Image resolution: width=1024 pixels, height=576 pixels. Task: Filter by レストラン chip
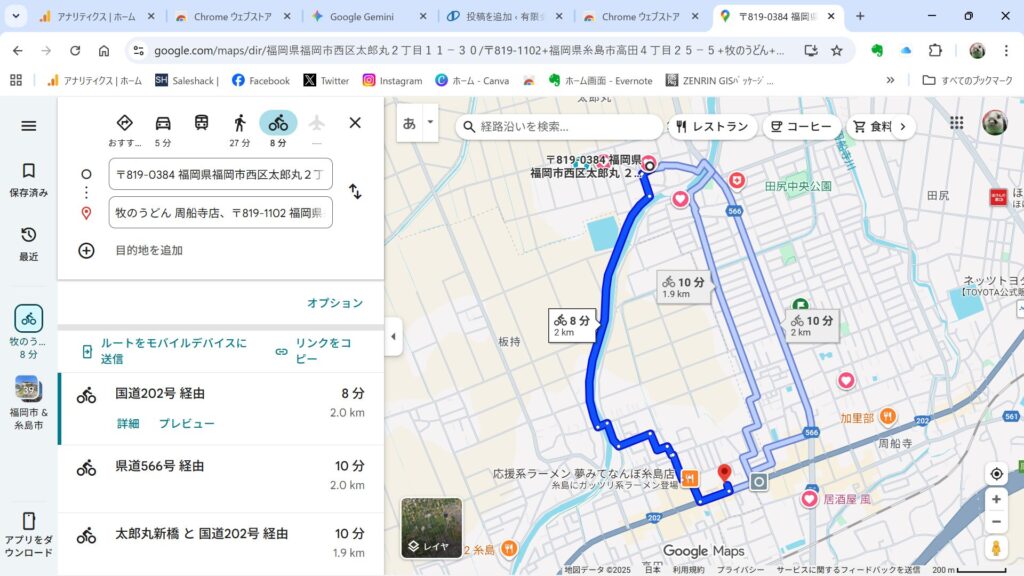(712, 126)
